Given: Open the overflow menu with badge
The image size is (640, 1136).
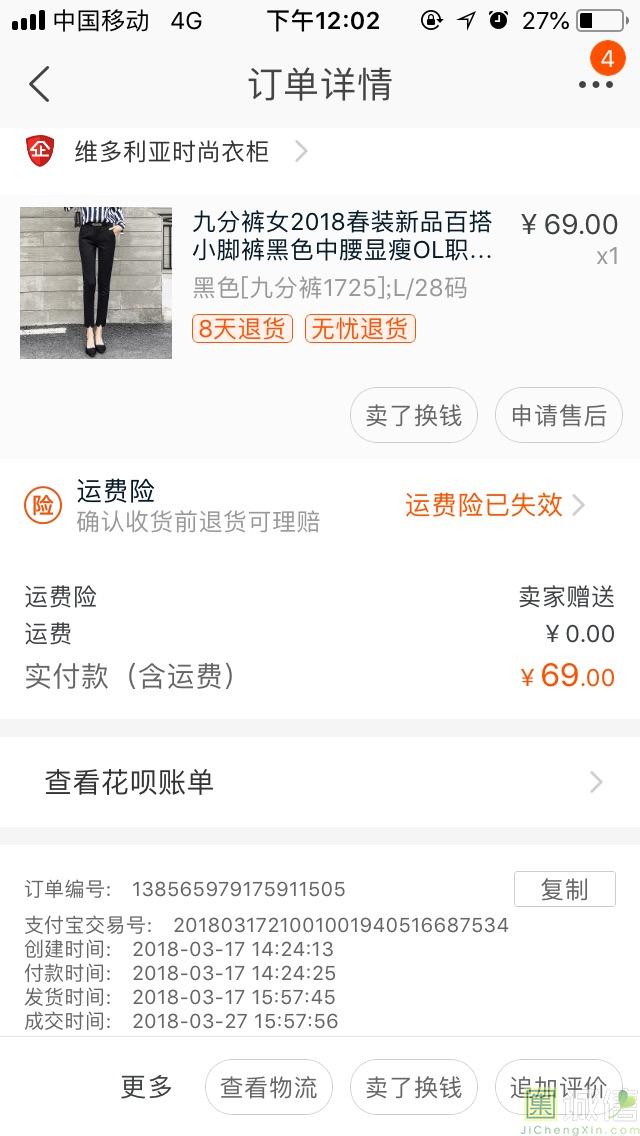Looking at the screenshot, I should (x=596, y=84).
